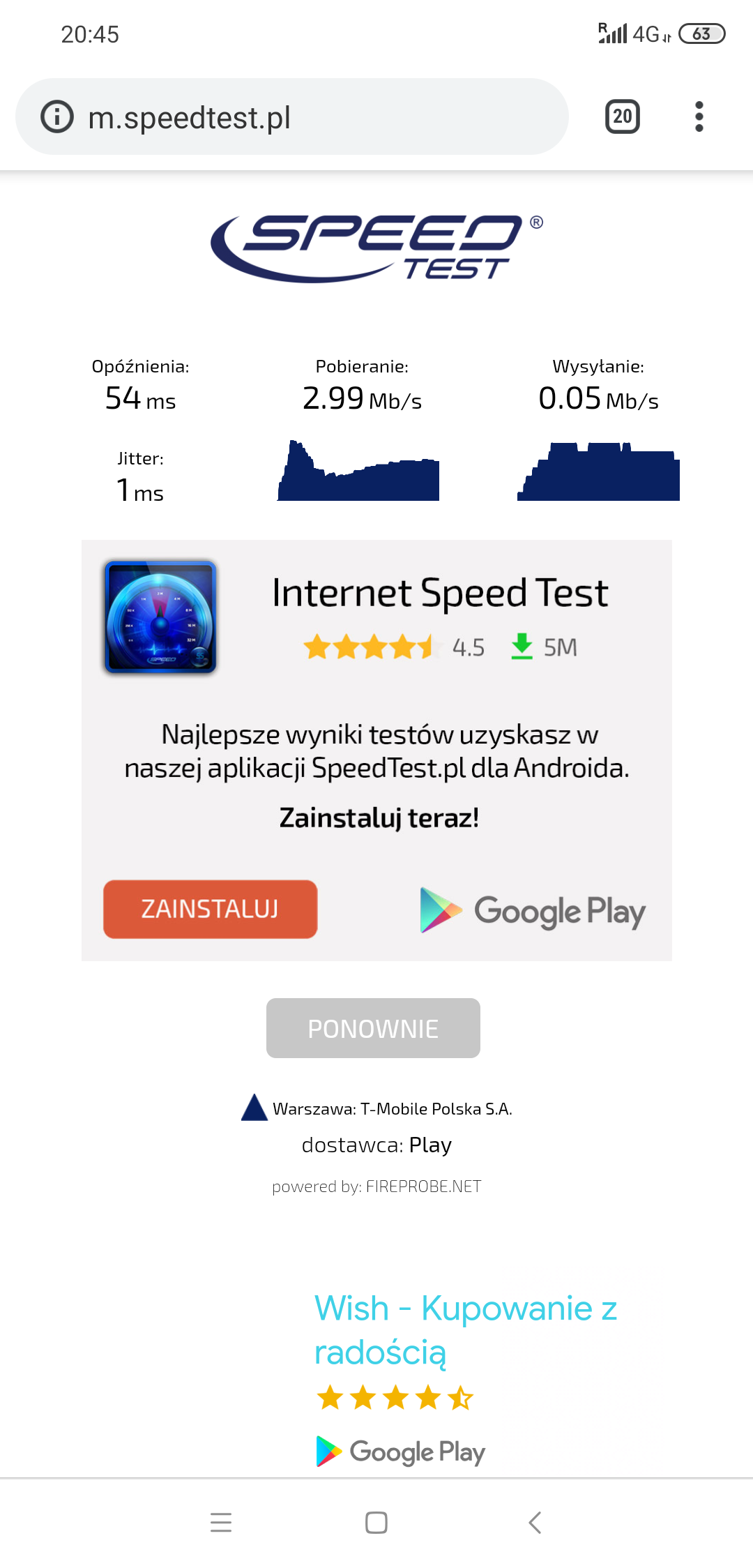Tap the orange ZAINSTALUJ button

click(x=210, y=909)
